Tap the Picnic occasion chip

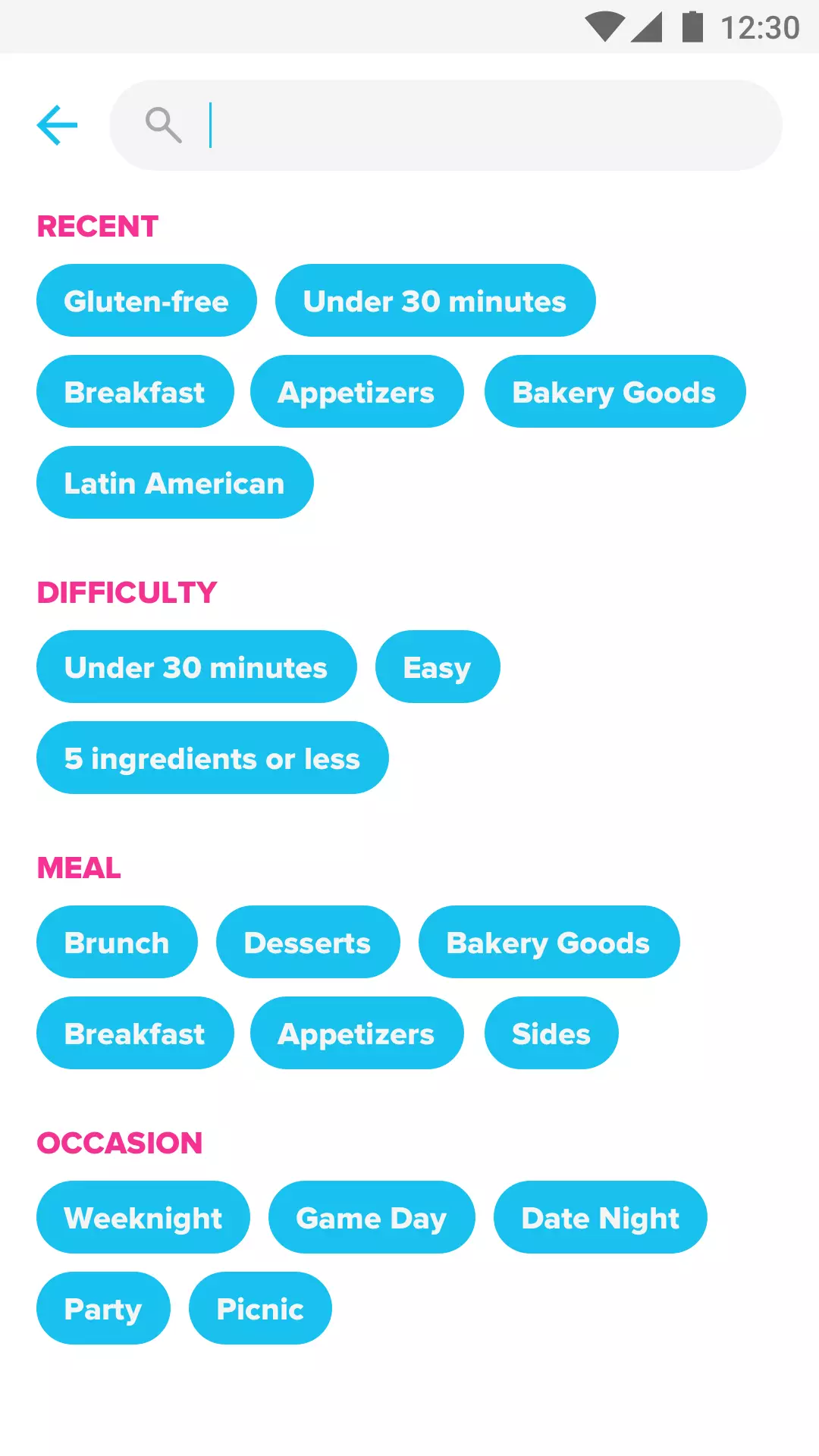[x=260, y=1308]
